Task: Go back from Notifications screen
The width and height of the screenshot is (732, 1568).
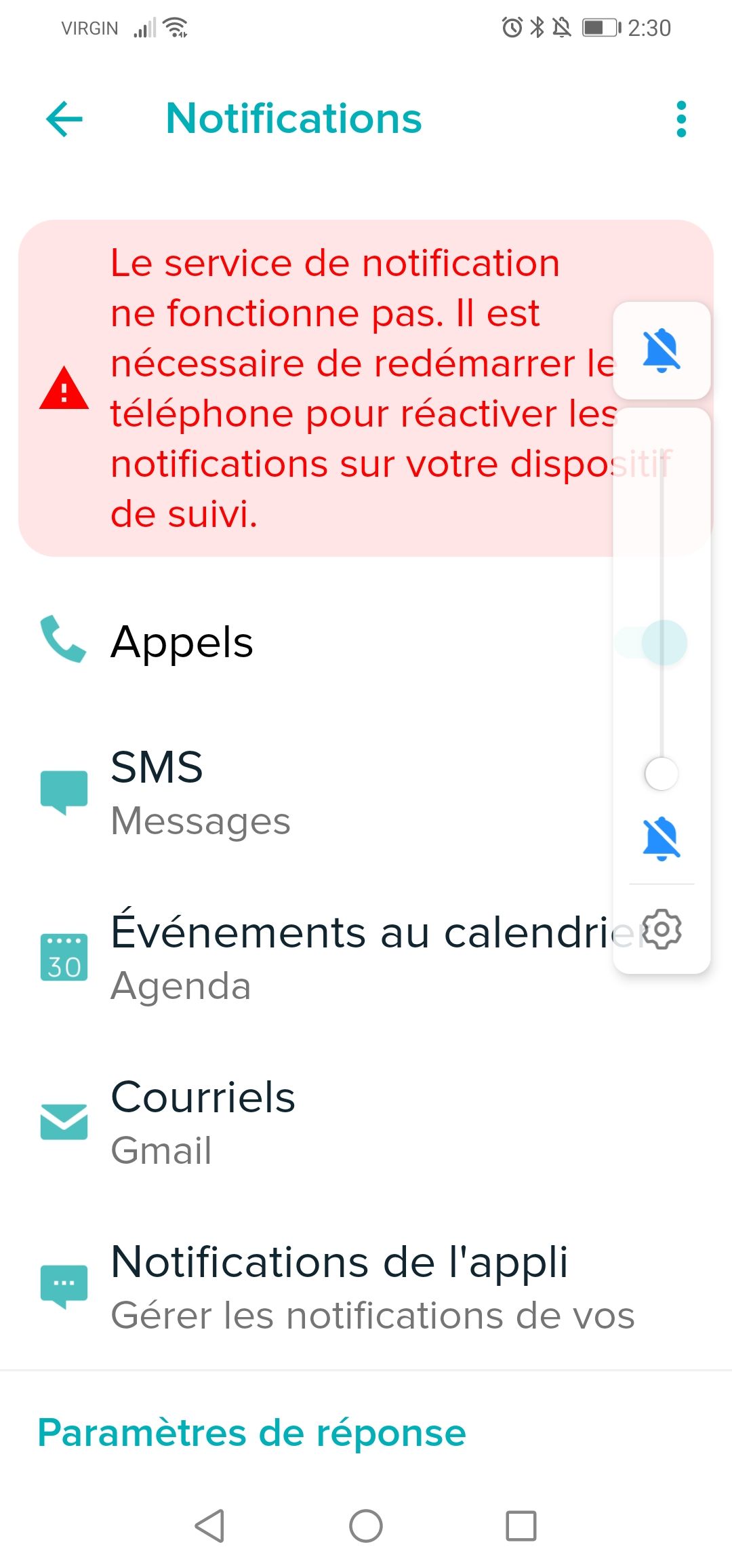Action: click(x=64, y=119)
